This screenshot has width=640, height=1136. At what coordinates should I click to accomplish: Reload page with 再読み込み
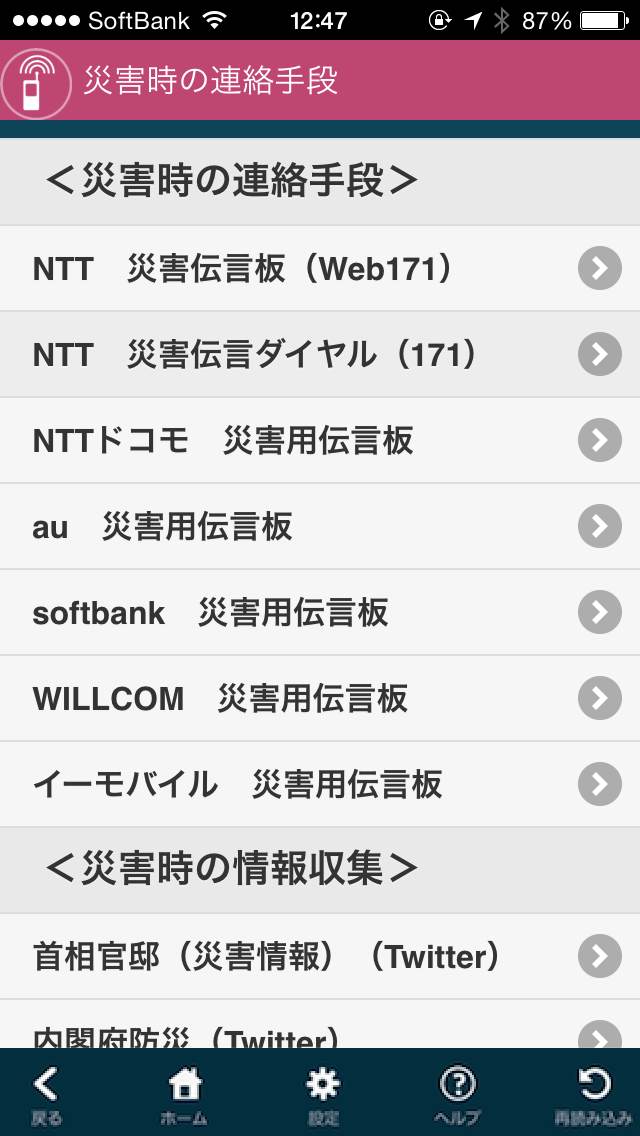click(594, 1095)
